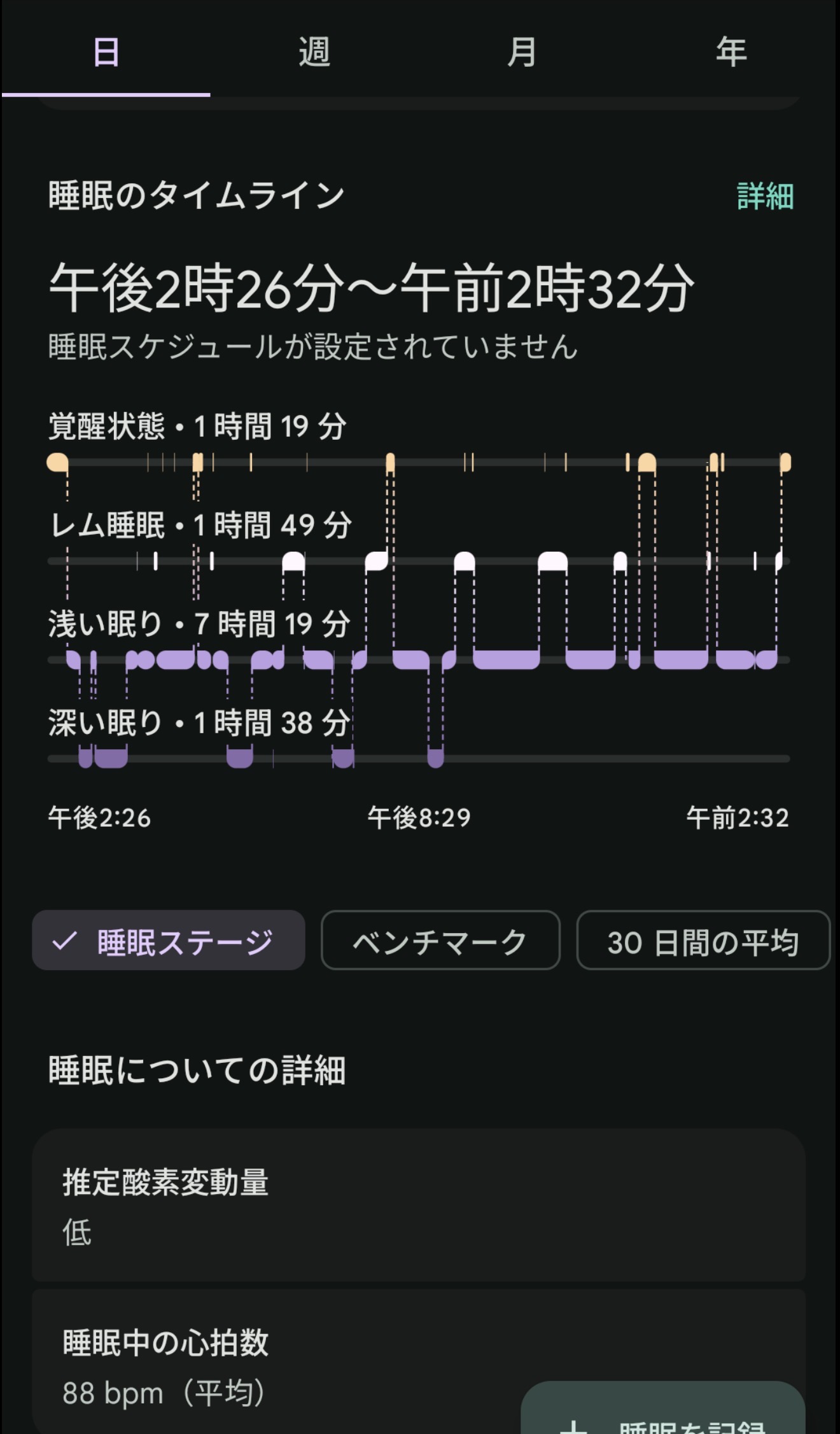Select the 睡眠ステージ chip

point(169,941)
